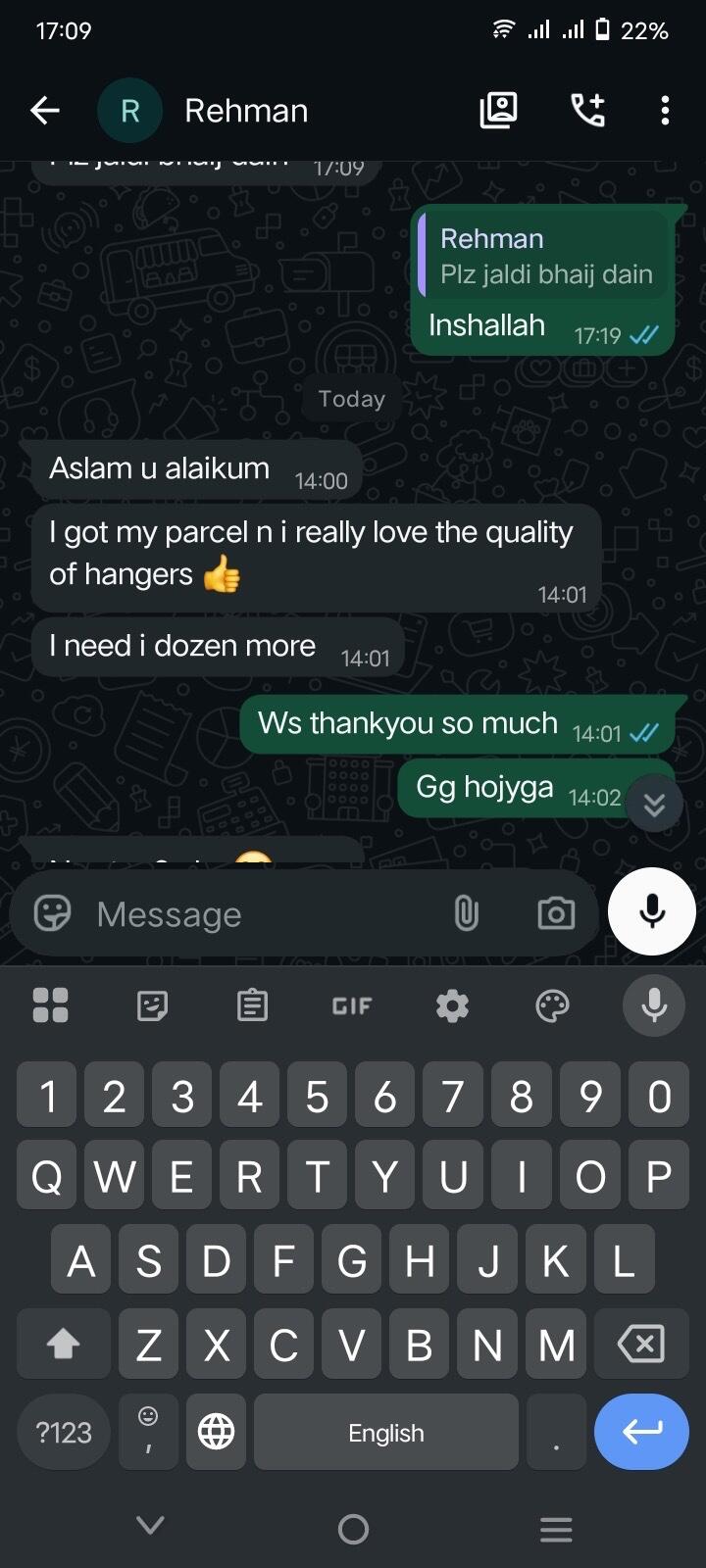Open the emoji and sticker picker
This screenshot has height=1568, width=706.
[x=52, y=913]
